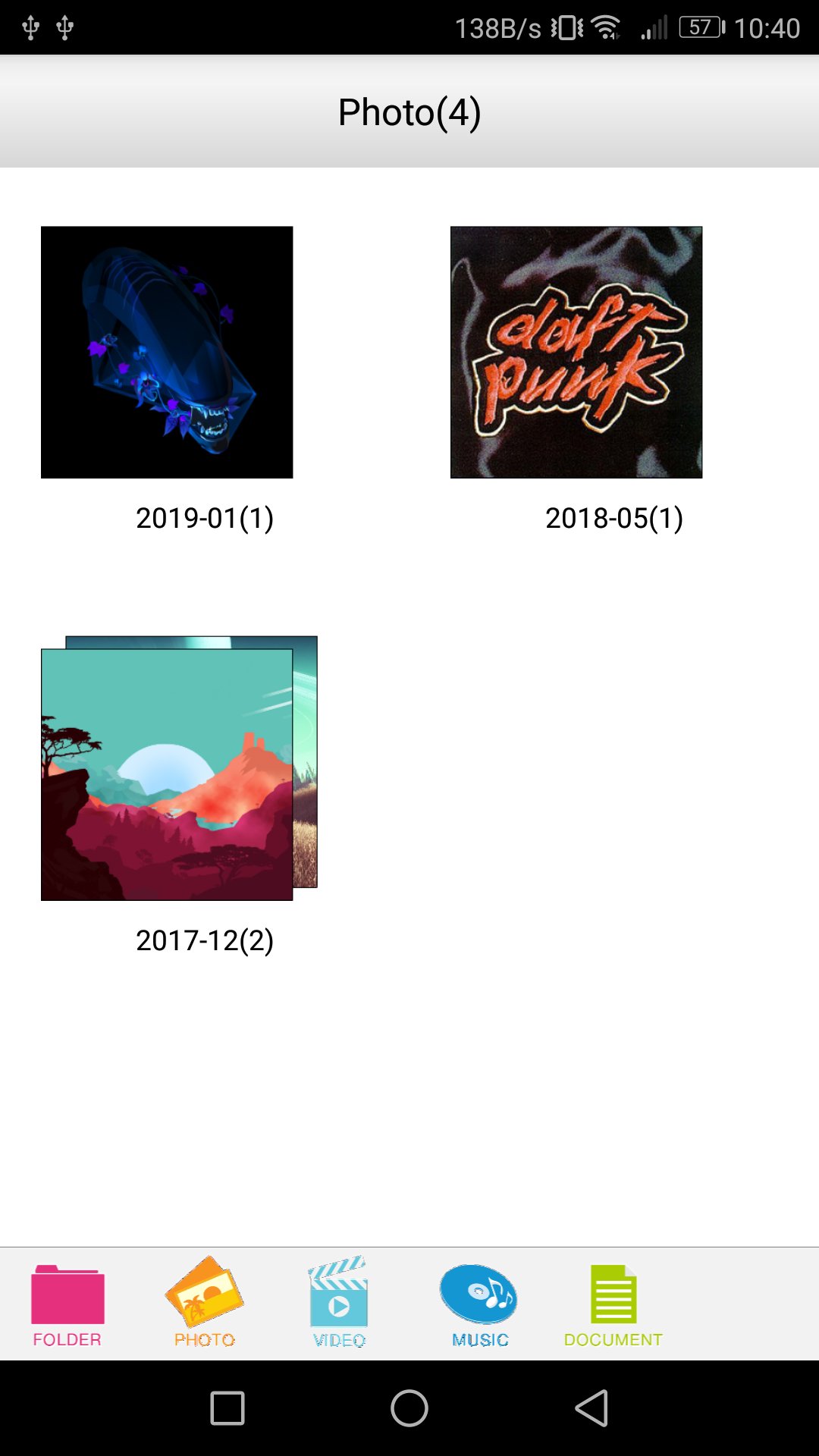The width and height of the screenshot is (819, 1456).
Task: Open the 2019-01 photo album
Action: pos(167,352)
